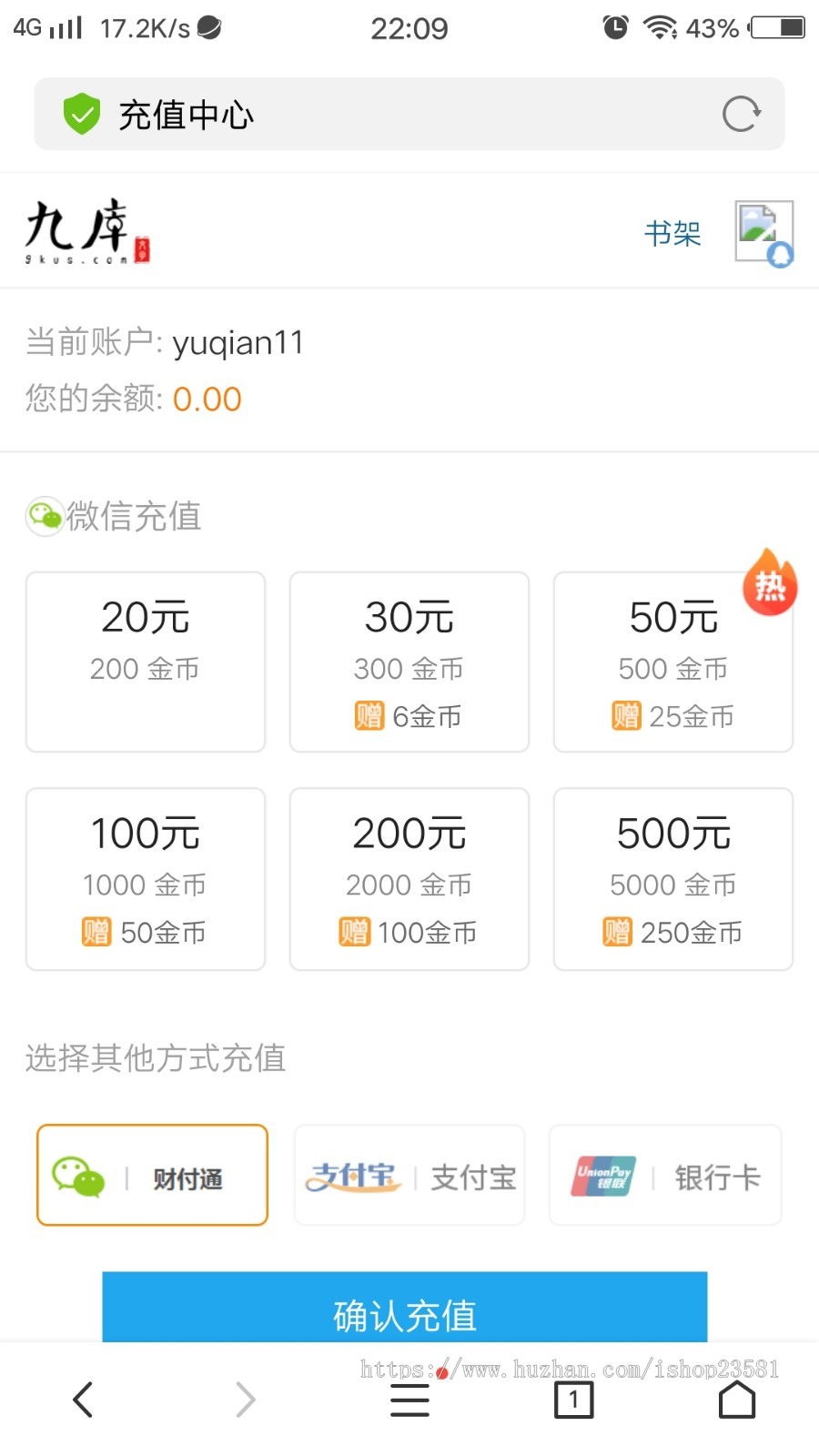The image size is (819, 1456).
Task: Click the 九库 site logo
Action: click(85, 230)
